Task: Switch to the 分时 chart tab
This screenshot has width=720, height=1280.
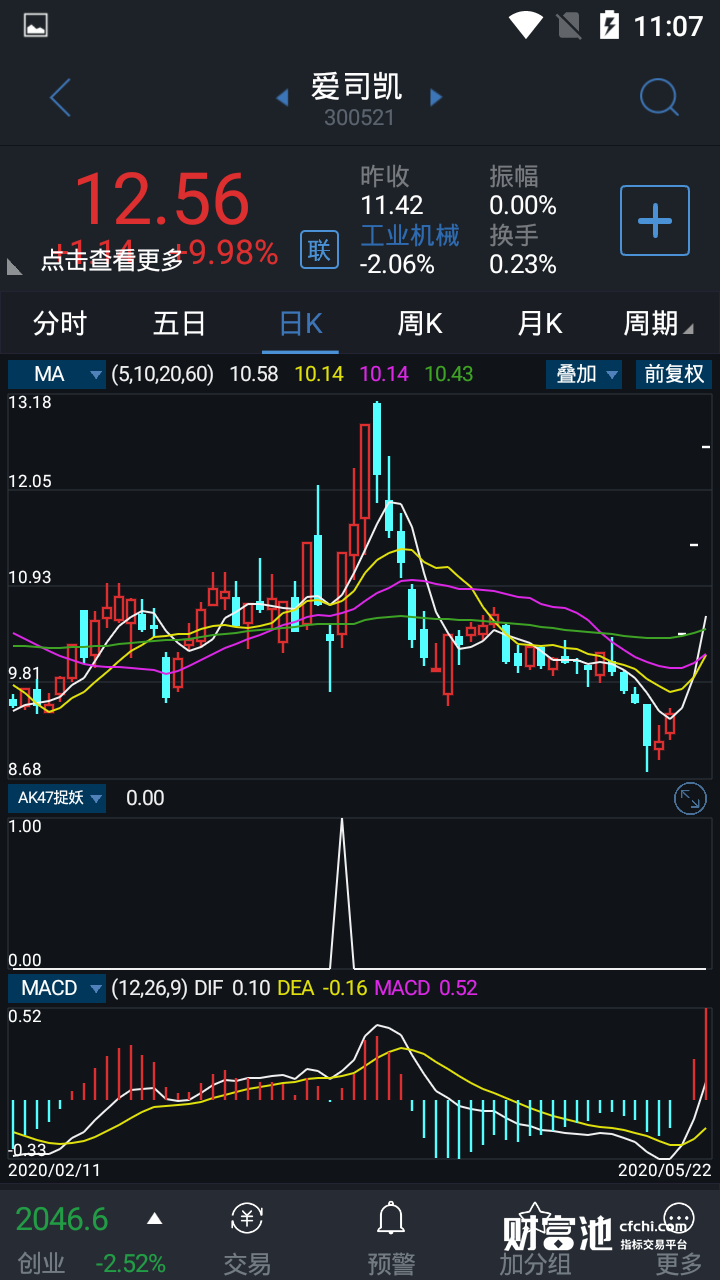Action: (x=60, y=324)
